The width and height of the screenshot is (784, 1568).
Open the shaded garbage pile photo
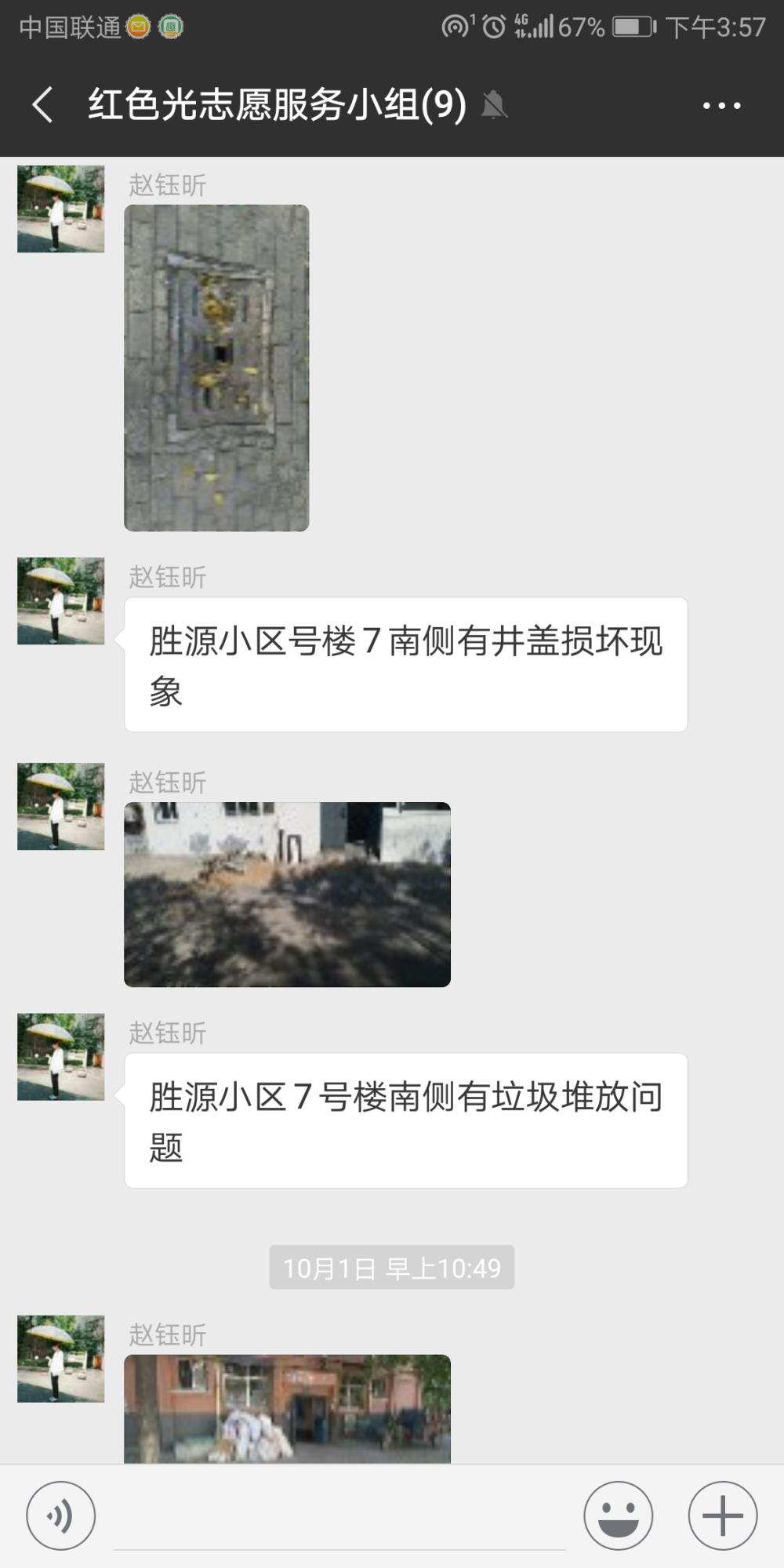pyautogui.click(x=287, y=894)
